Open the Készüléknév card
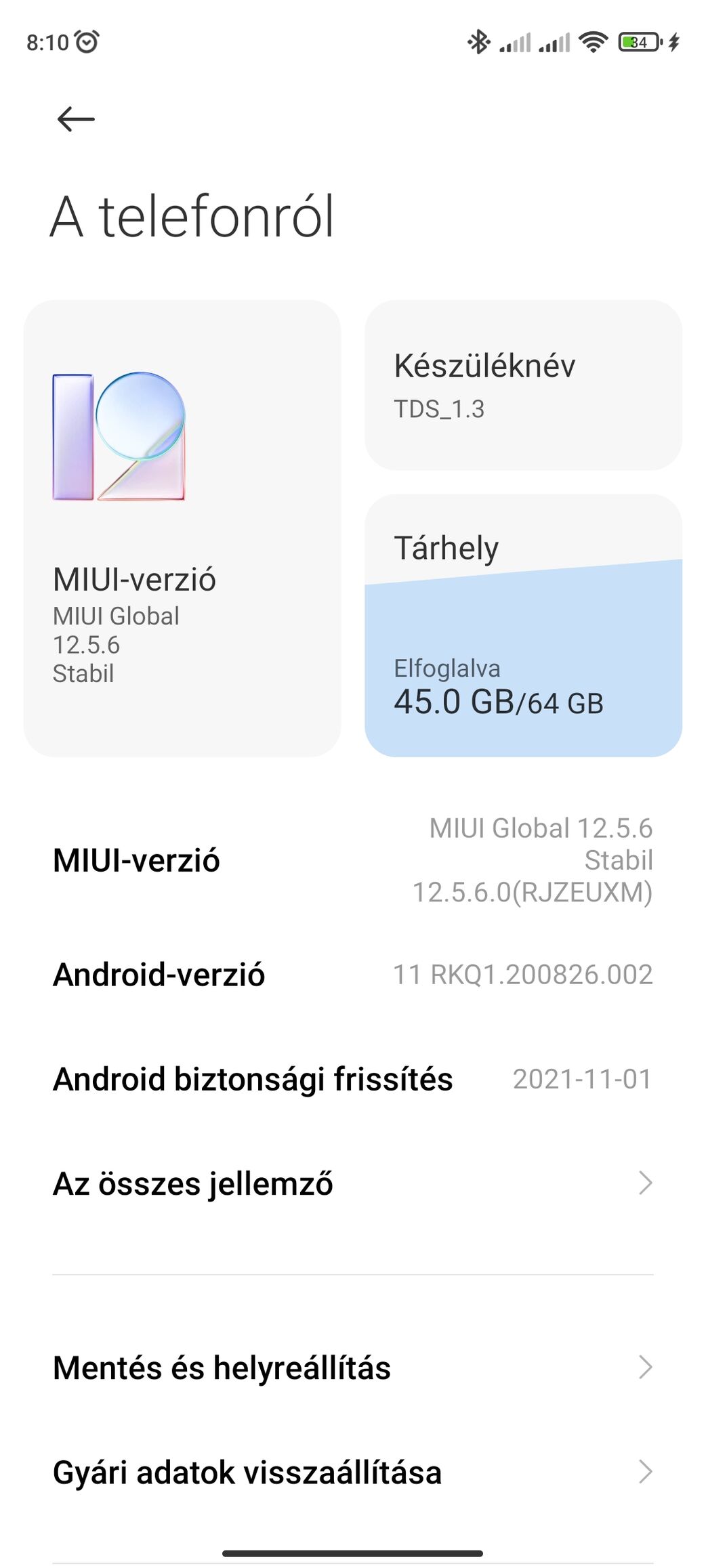Viewport: 706px width, 1568px height. pyautogui.click(x=522, y=385)
